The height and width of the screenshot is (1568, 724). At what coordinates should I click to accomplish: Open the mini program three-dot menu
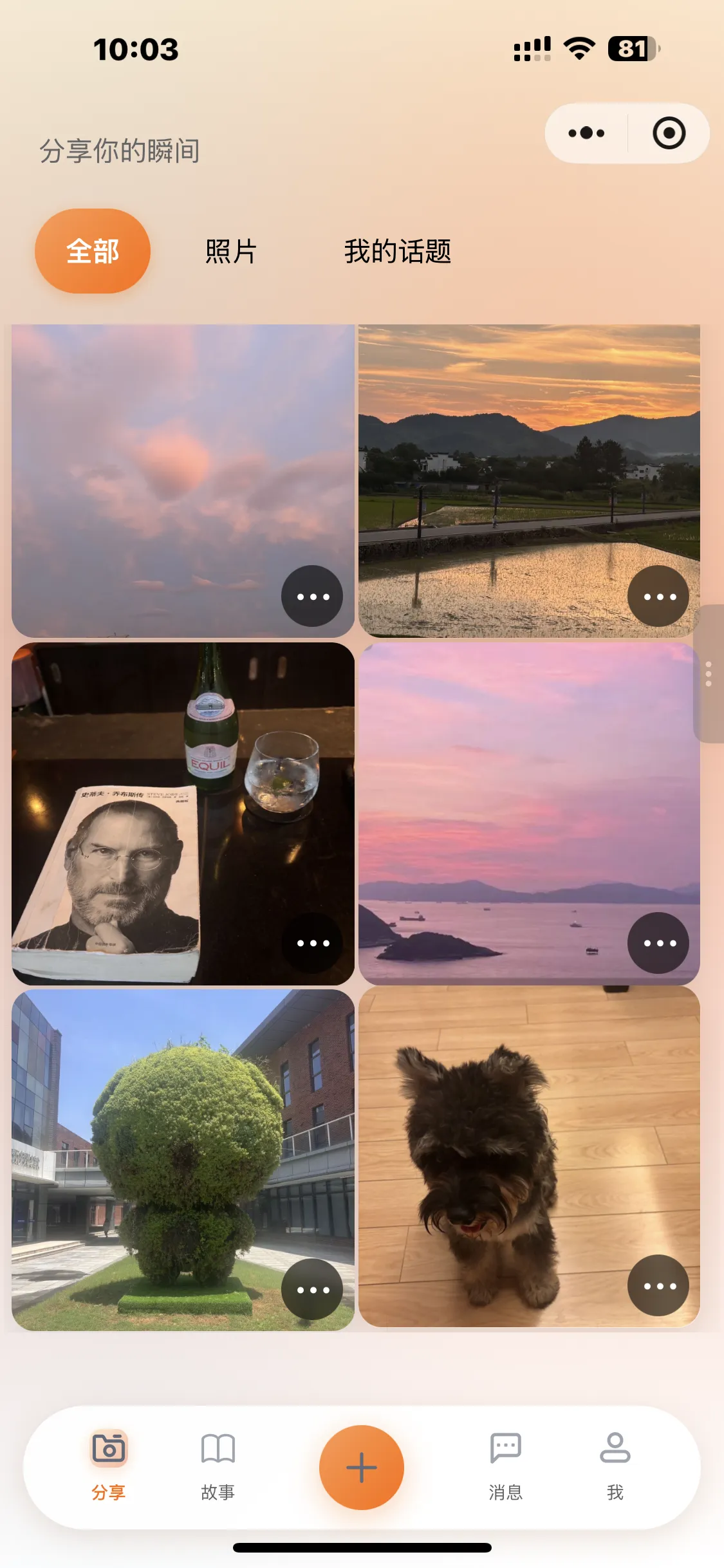tap(586, 133)
